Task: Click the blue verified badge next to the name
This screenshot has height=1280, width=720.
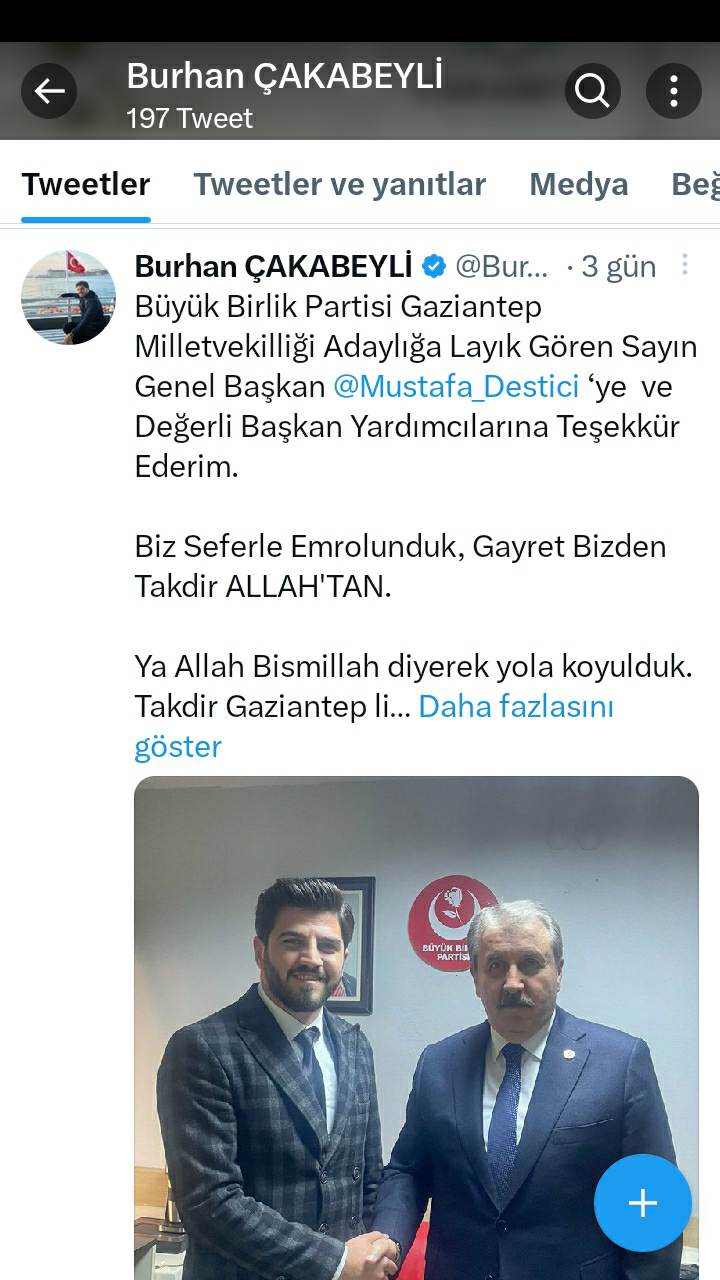Action: pos(432,266)
